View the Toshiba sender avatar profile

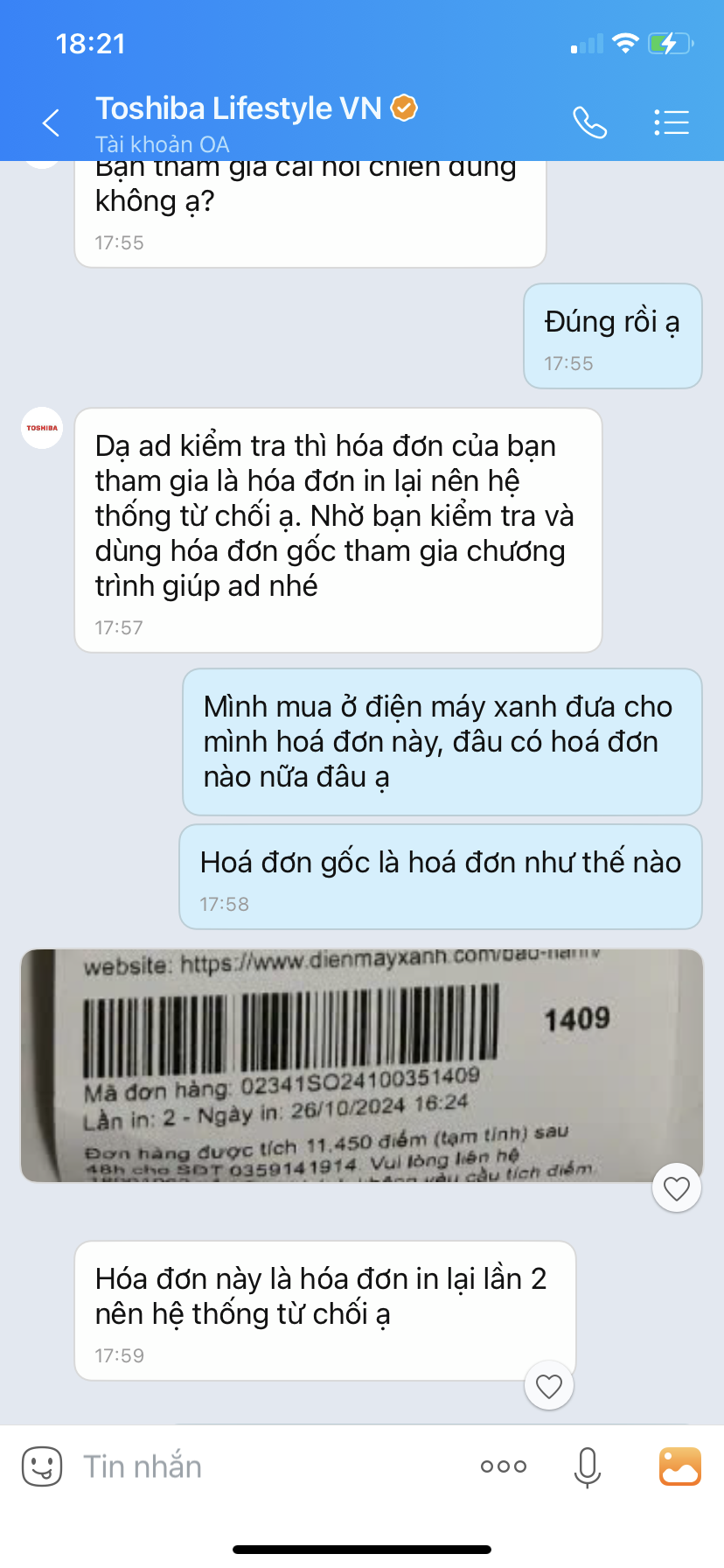[x=42, y=428]
